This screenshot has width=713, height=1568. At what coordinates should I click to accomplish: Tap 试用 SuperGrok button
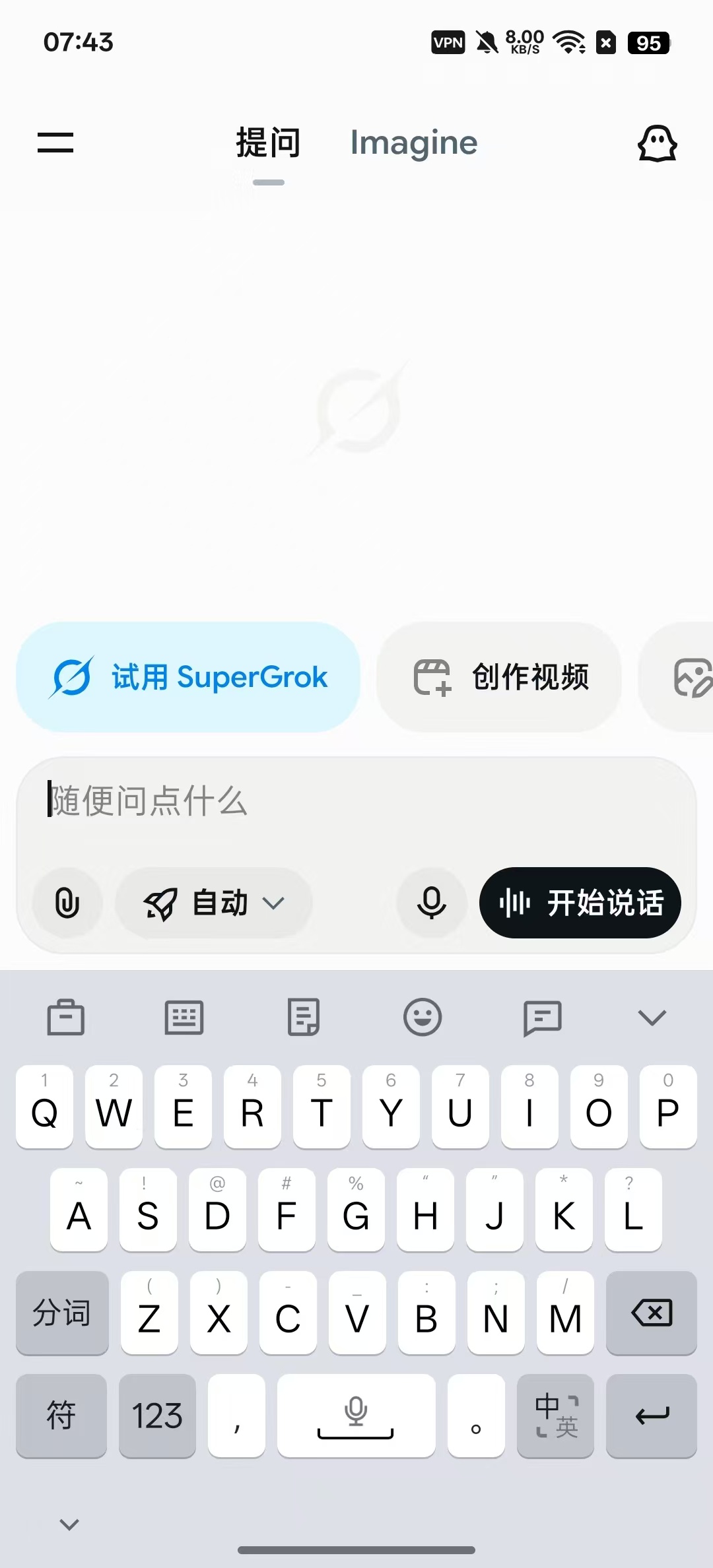click(x=189, y=677)
